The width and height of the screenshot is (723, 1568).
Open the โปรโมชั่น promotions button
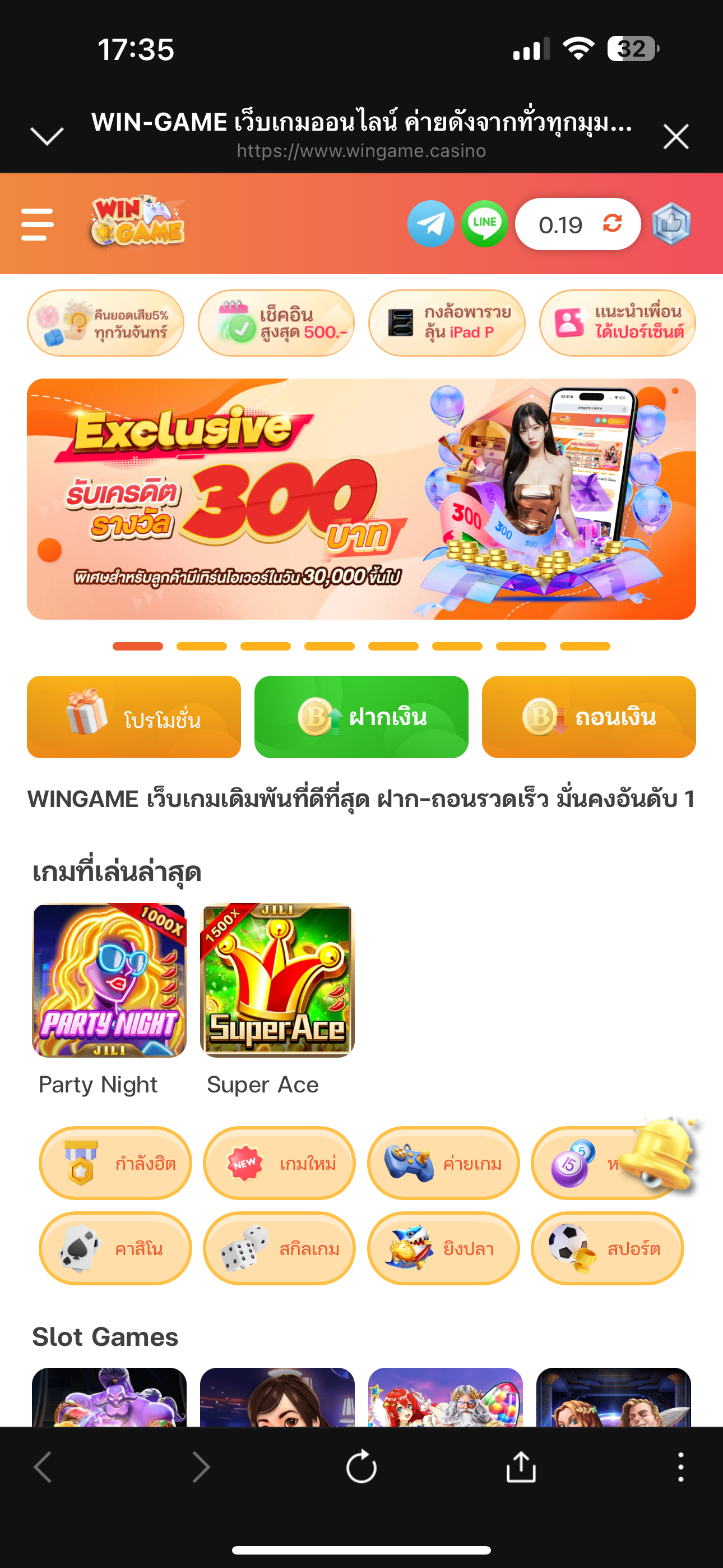click(x=134, y=717)
